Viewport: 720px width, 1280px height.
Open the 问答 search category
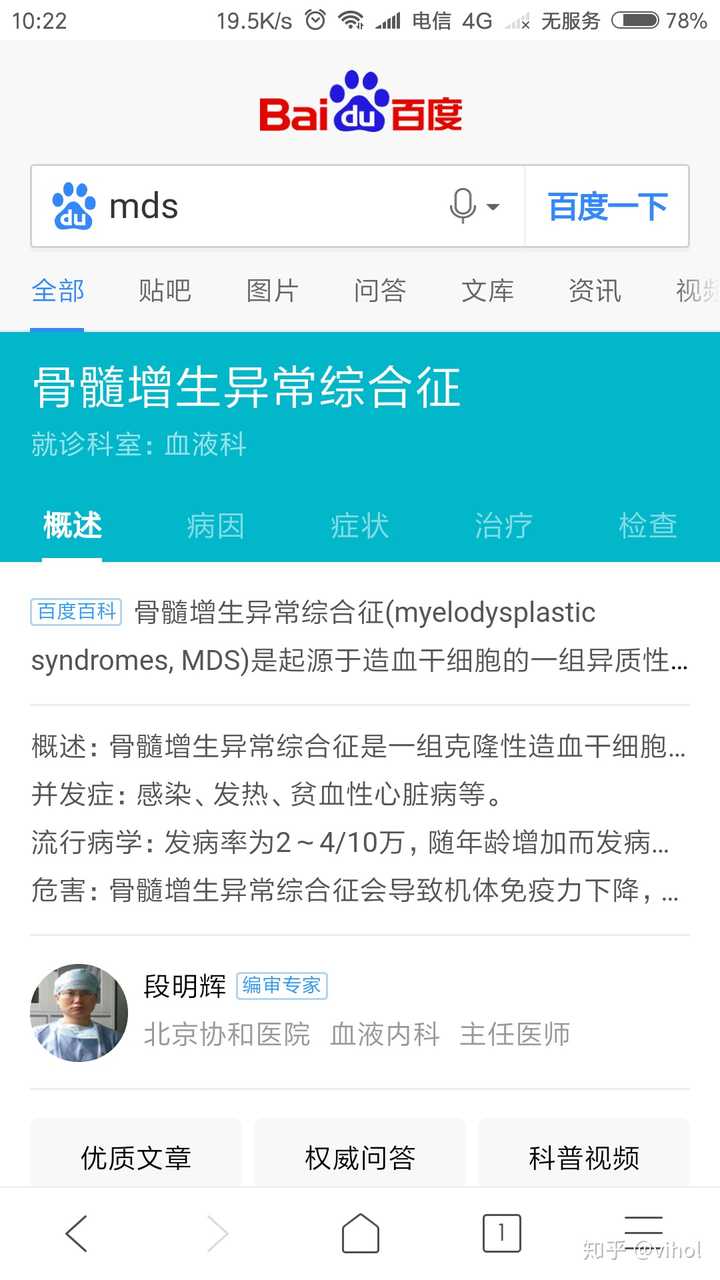pos(379,290)
